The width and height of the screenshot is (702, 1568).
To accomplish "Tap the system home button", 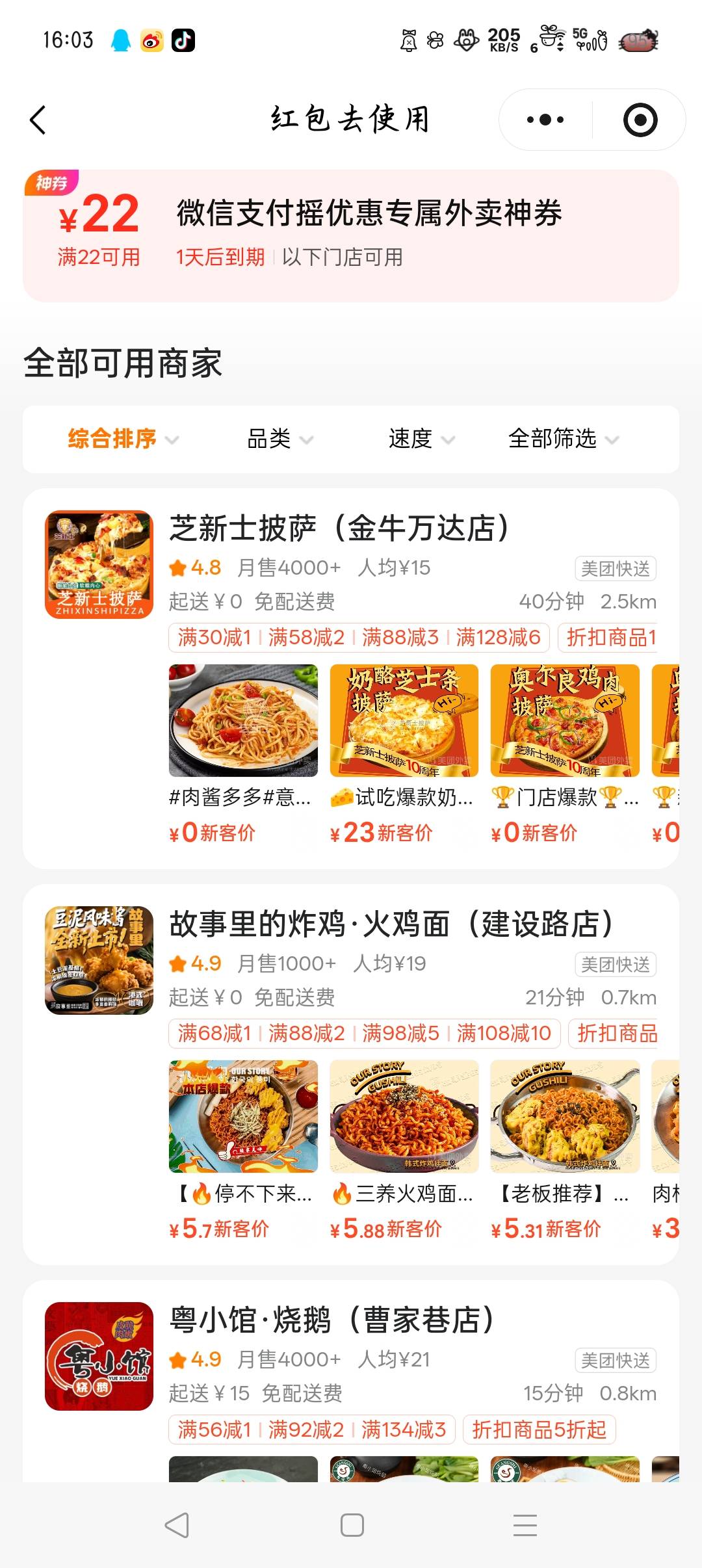I will 352,1525.
